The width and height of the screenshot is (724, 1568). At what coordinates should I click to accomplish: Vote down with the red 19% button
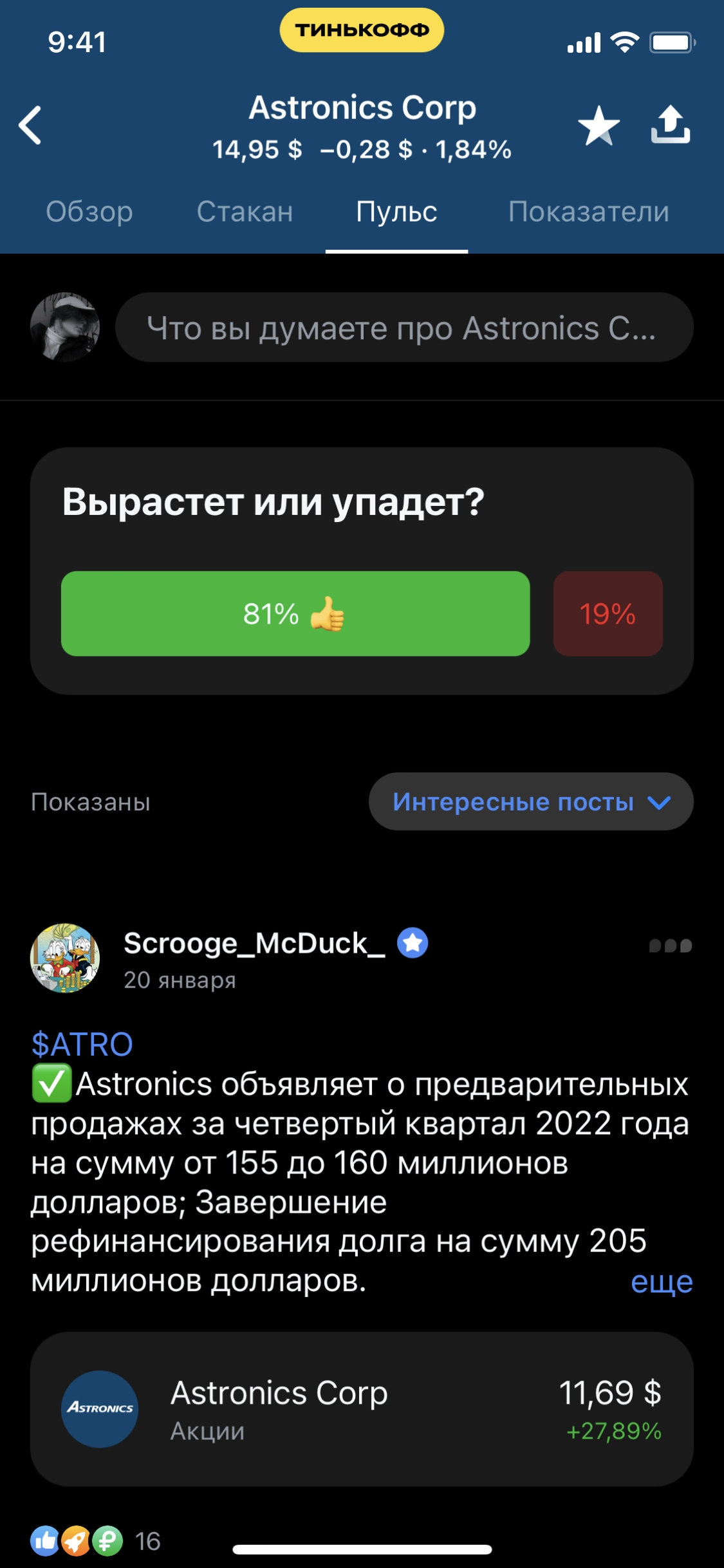click(608, 613)
